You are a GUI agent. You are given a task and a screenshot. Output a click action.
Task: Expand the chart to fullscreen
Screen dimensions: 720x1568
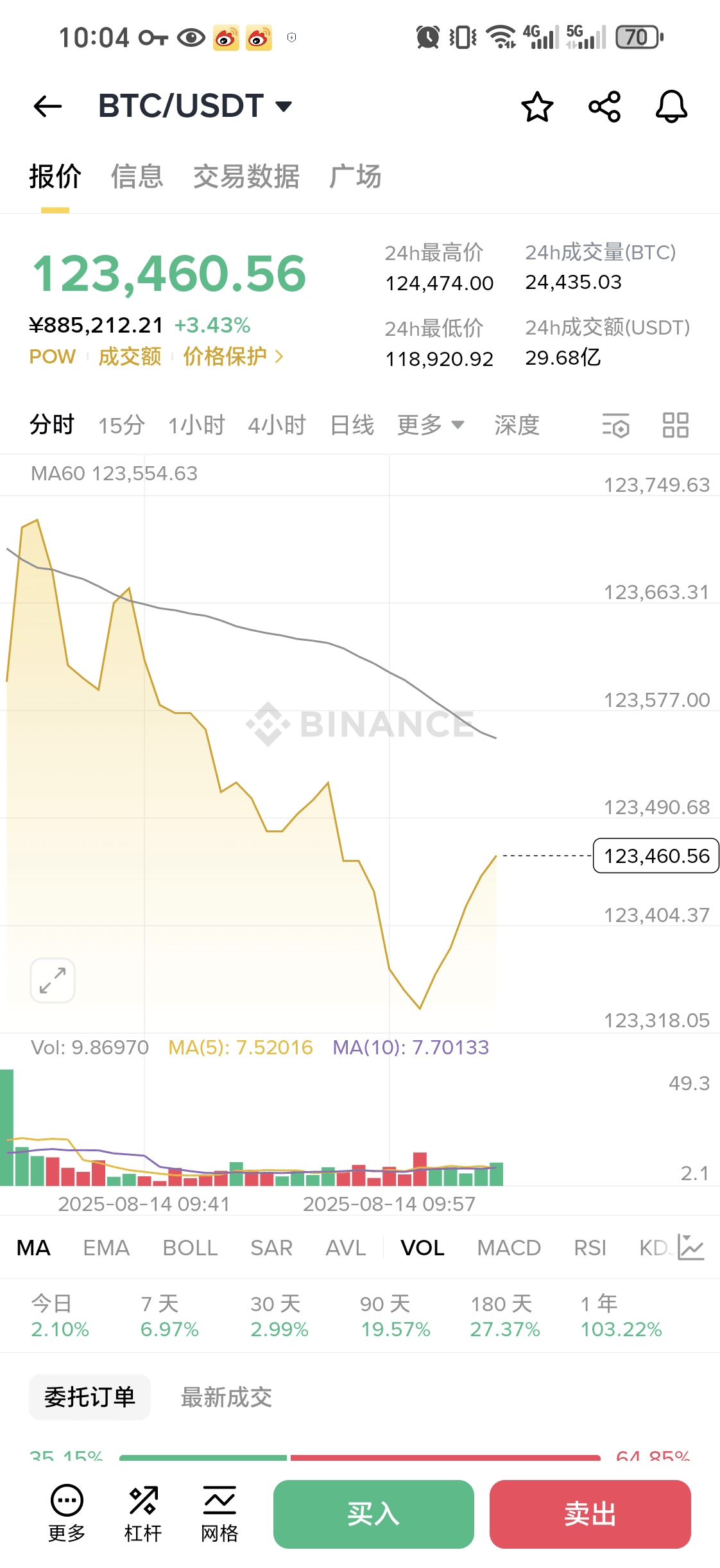point(53,980)
